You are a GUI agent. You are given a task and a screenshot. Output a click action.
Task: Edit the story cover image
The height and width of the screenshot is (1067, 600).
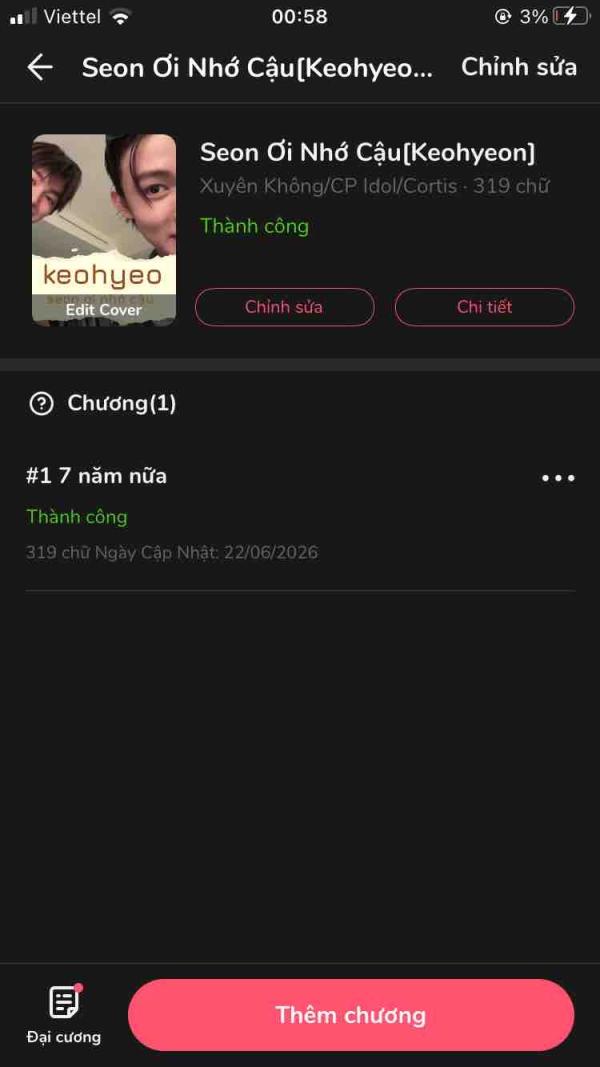click(103, 230)
